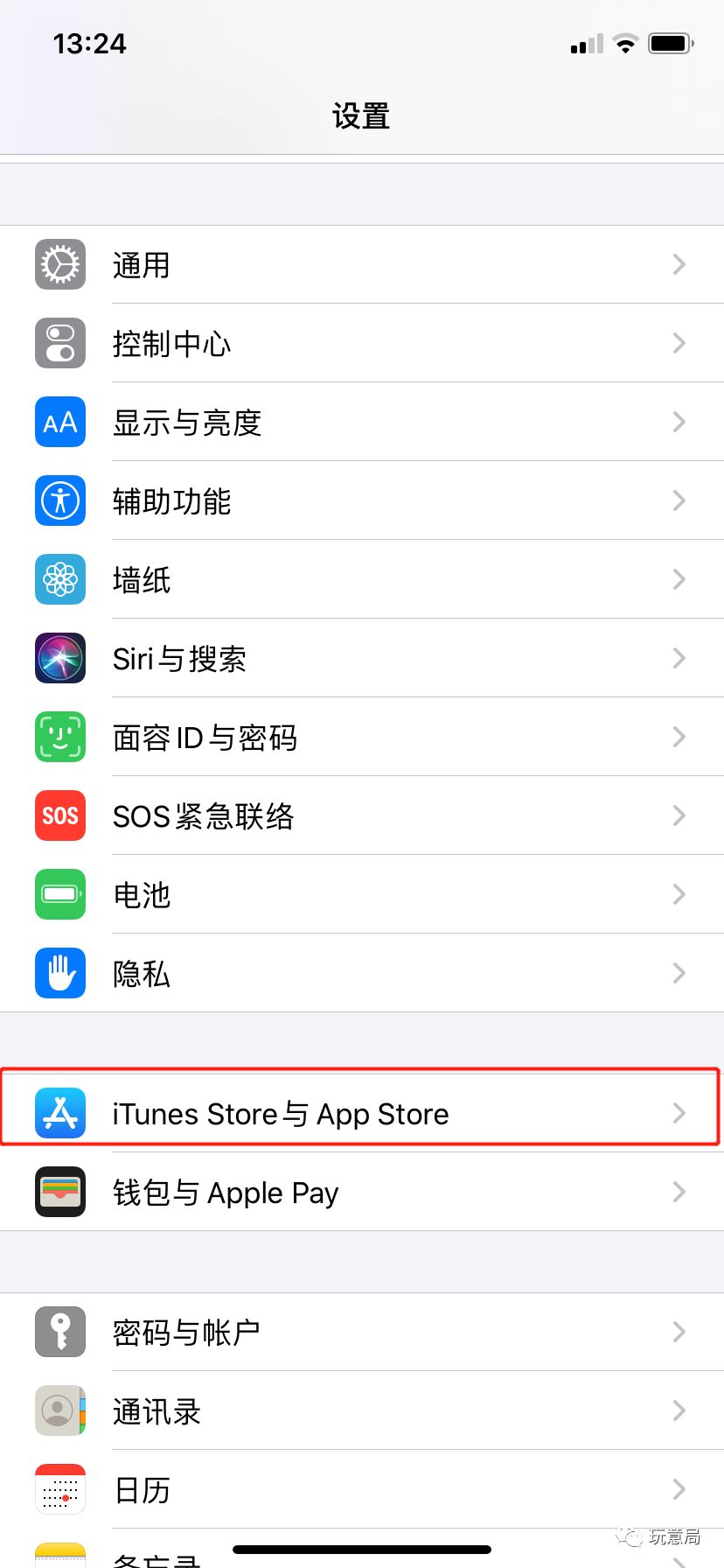Expand the 电池 row chevron
Screen dimensions: 724x1568
click(x=679, y=894)
